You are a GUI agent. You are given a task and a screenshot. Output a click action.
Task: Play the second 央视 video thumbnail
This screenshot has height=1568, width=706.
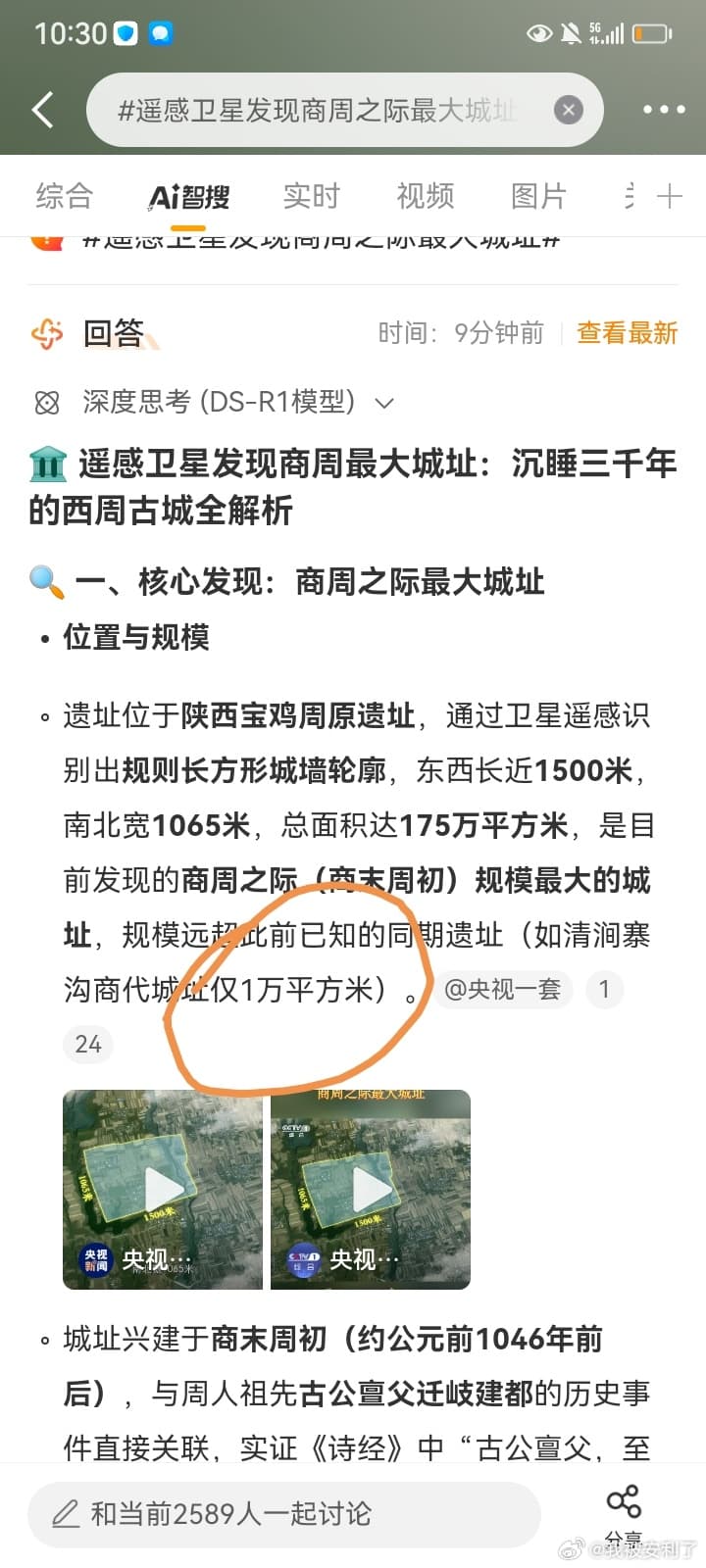click(371, 1189)
